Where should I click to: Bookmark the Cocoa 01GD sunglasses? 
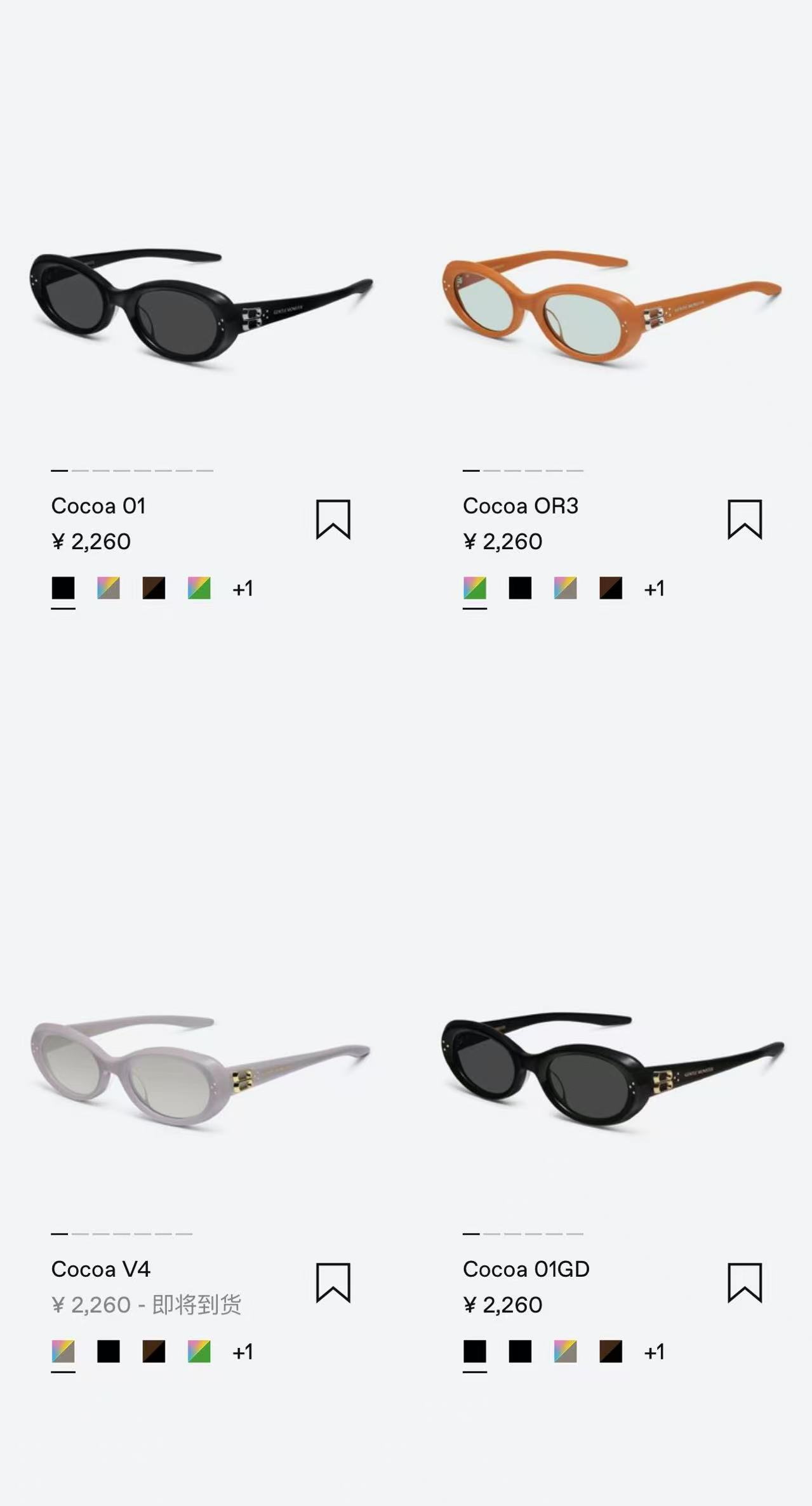(x=744, y=1283)
